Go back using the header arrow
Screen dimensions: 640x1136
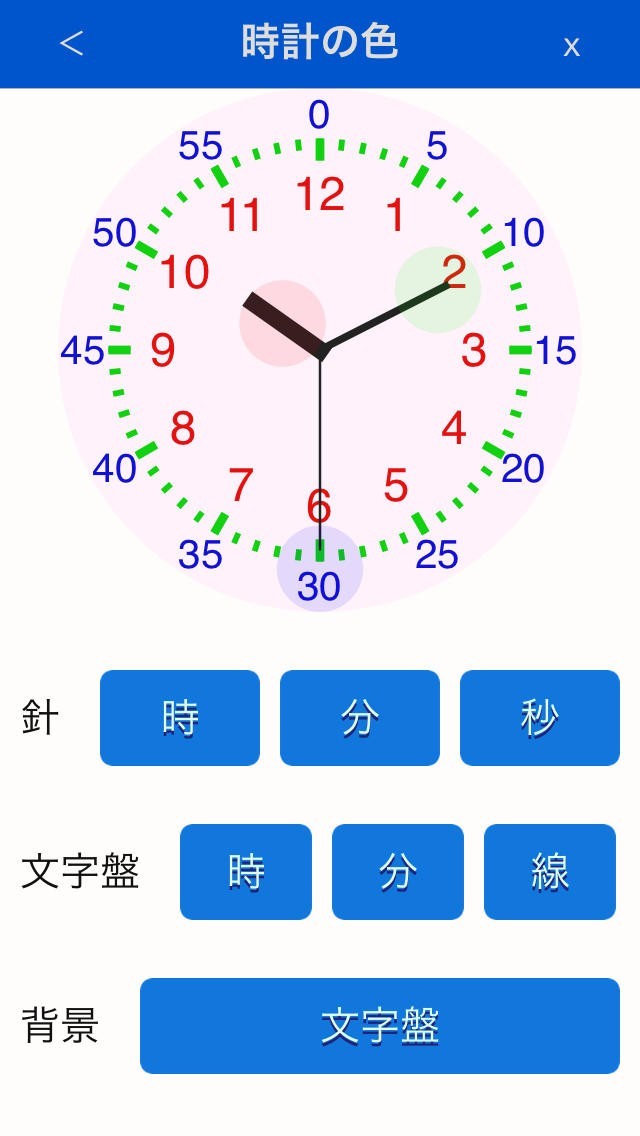(x=71, y=44)
